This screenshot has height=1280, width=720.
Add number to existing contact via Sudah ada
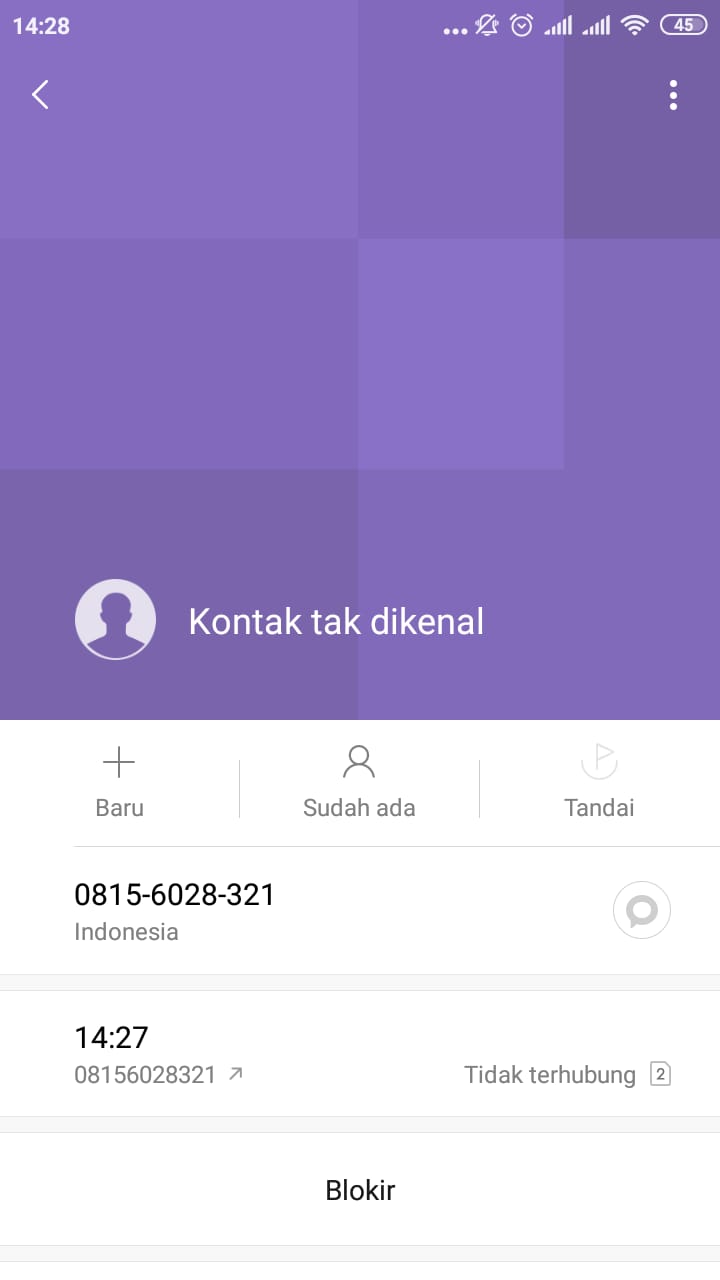359,782
